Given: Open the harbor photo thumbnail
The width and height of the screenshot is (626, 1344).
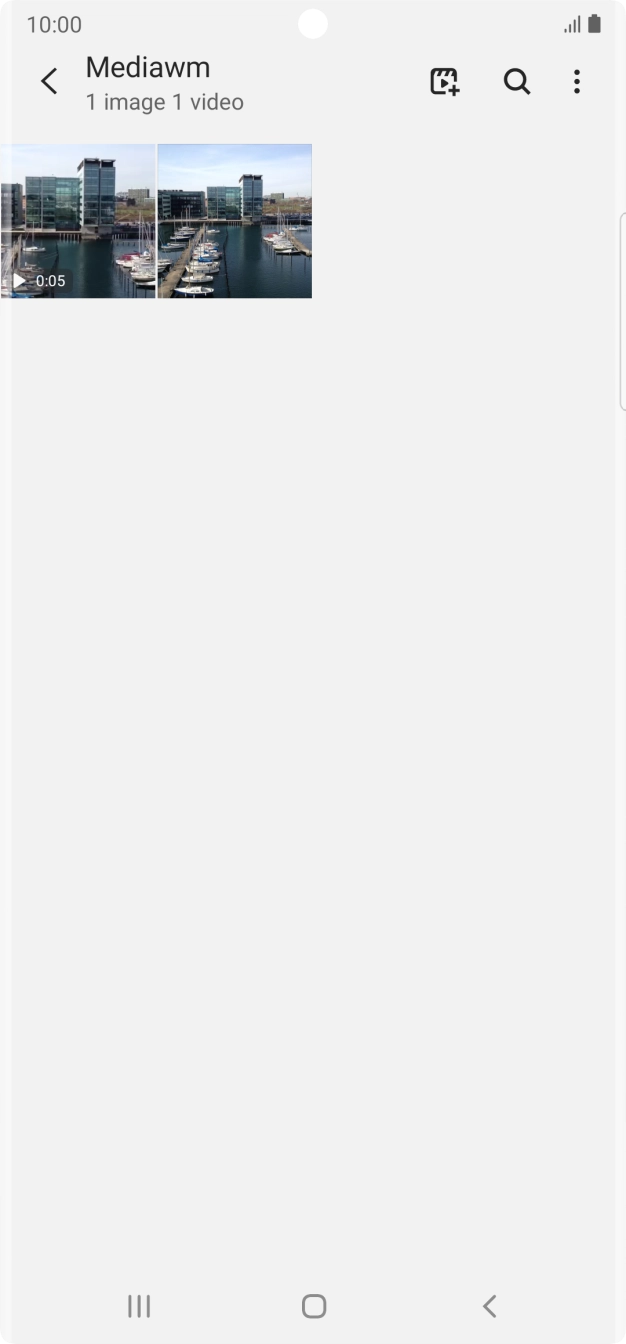Looking at the screenshot, I should point(235,221).
